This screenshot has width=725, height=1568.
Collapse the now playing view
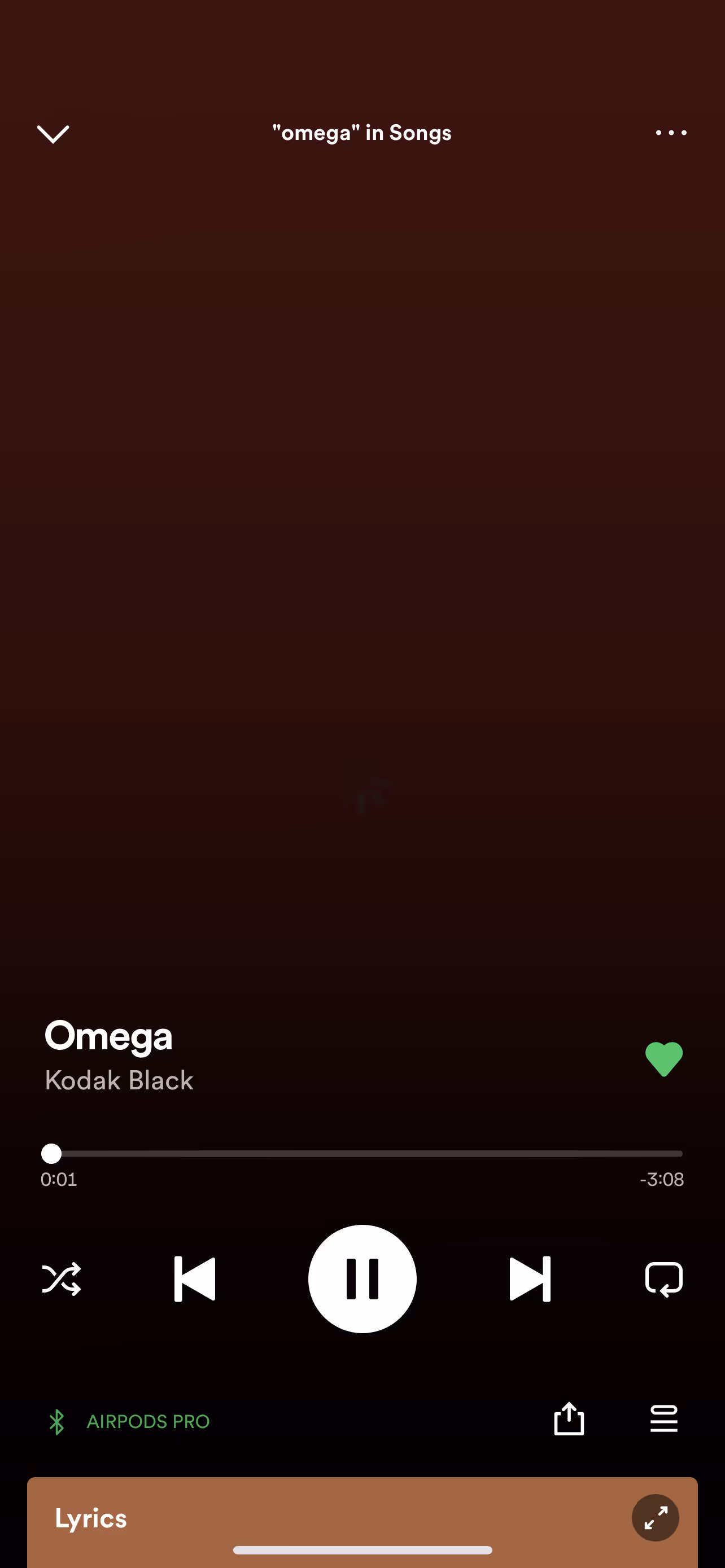point(53,134)
